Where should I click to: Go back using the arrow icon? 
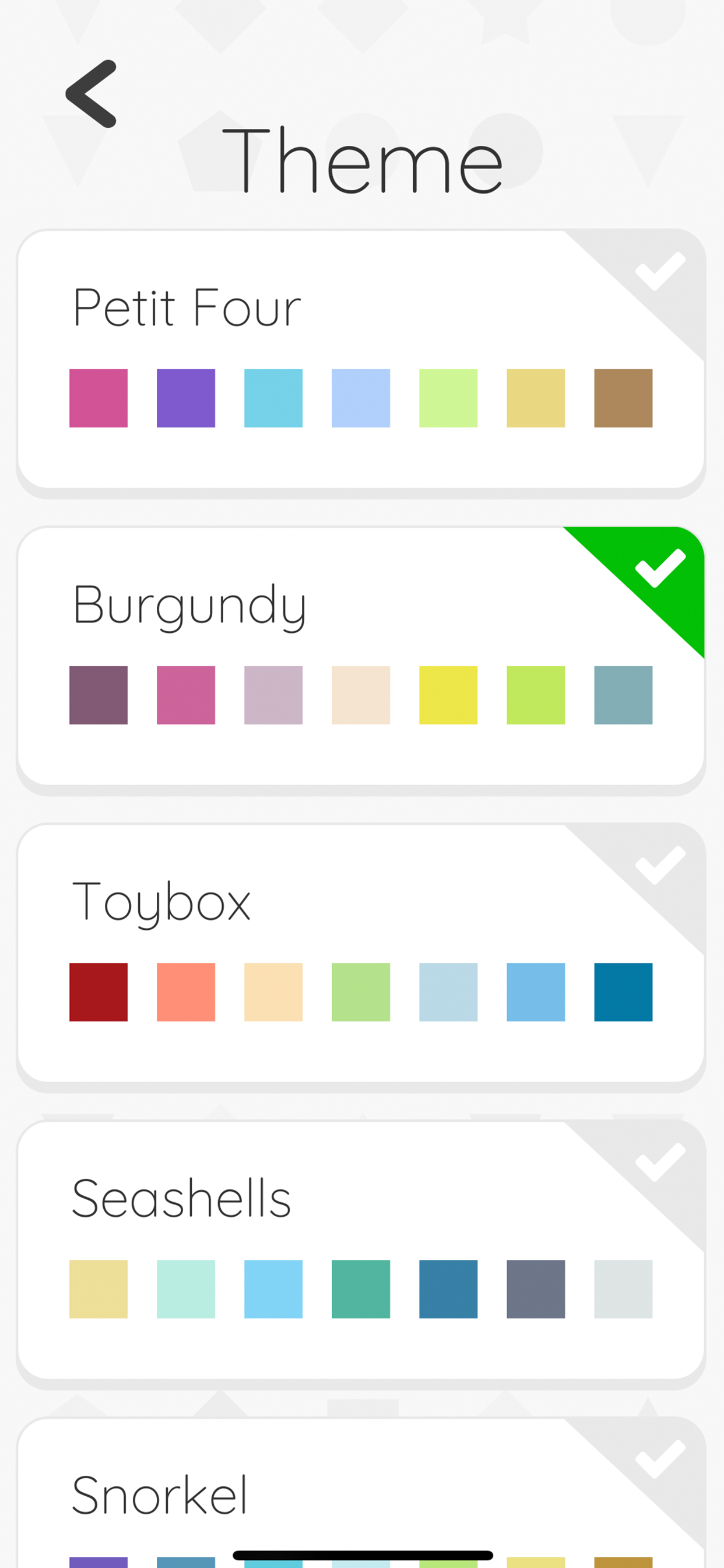[x=92, y=94]
